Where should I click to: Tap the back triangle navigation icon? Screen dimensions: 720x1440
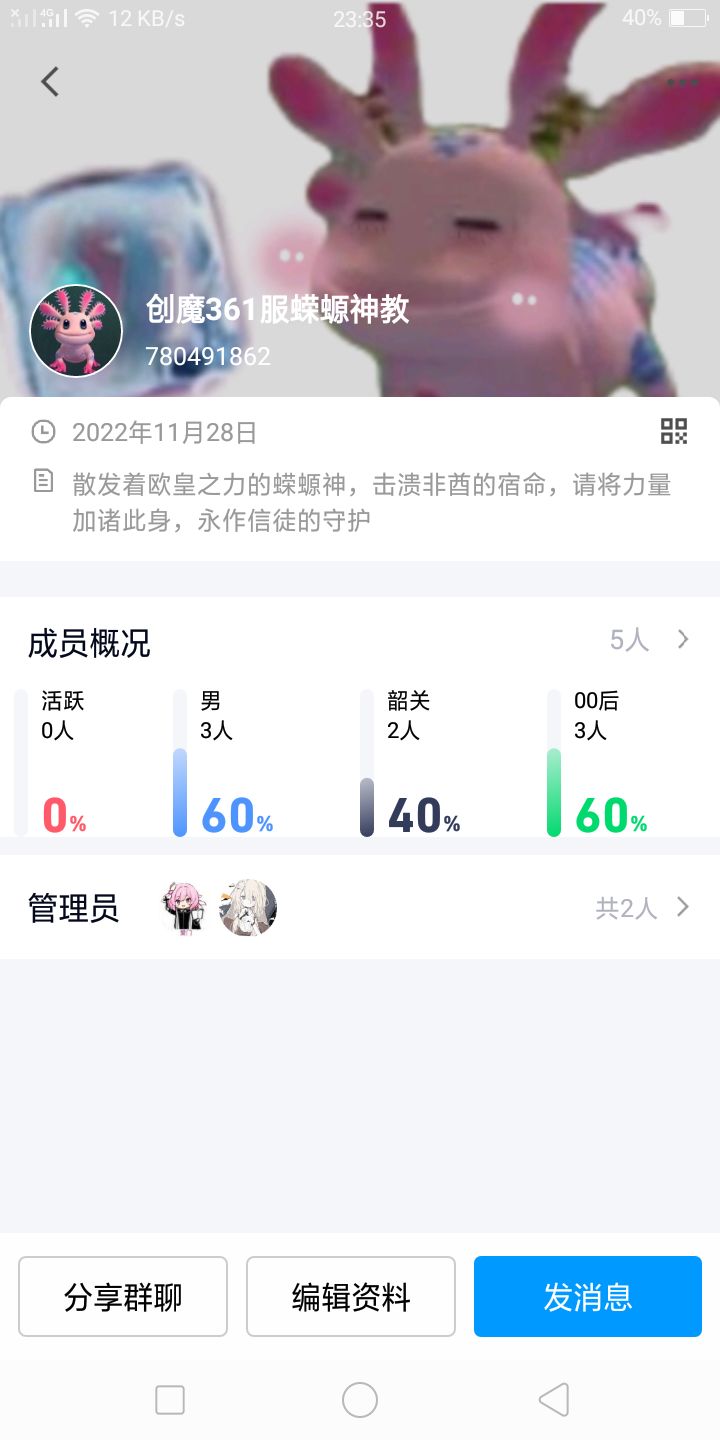[553, 1402]
